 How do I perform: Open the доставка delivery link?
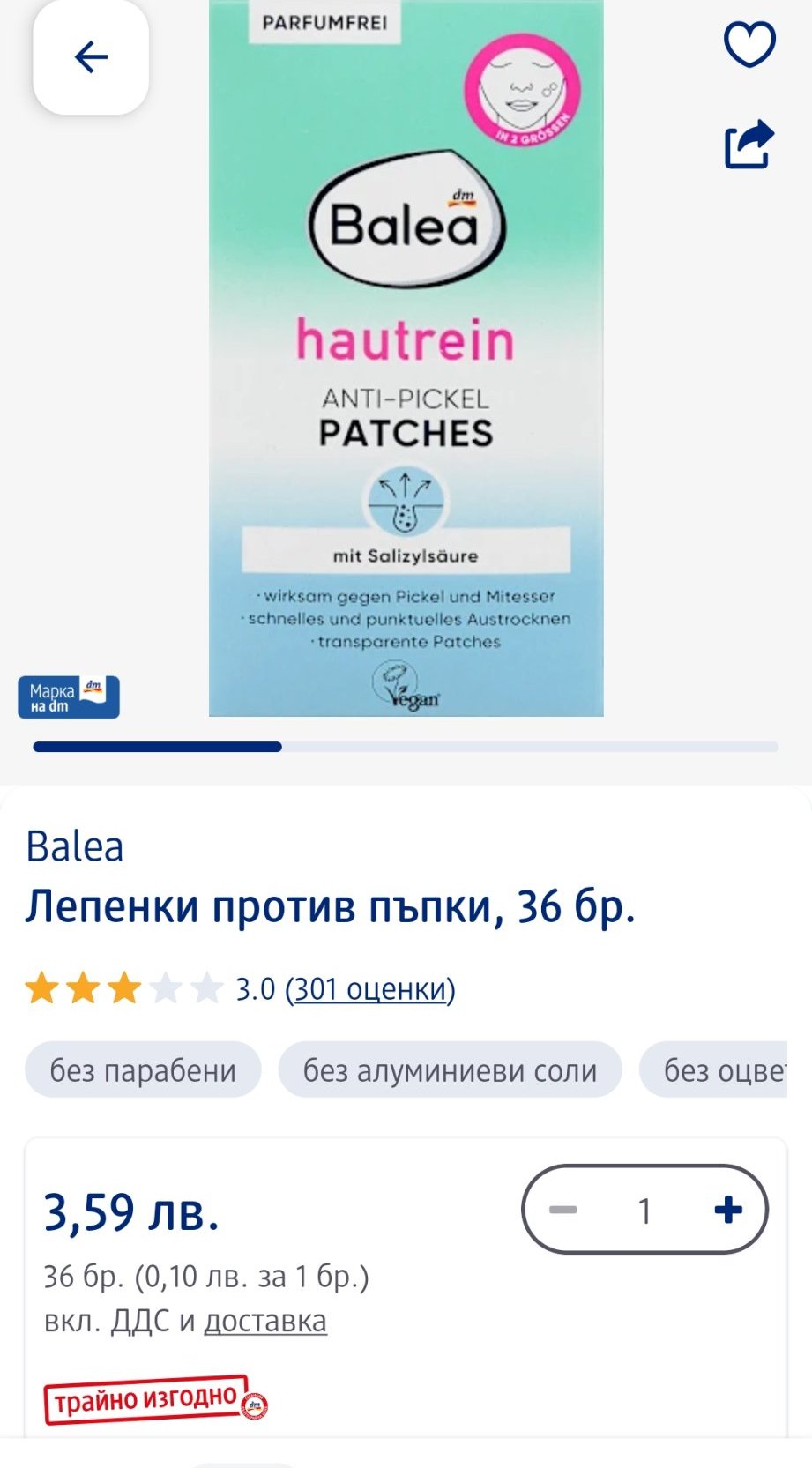click(x=265, y=1321)
